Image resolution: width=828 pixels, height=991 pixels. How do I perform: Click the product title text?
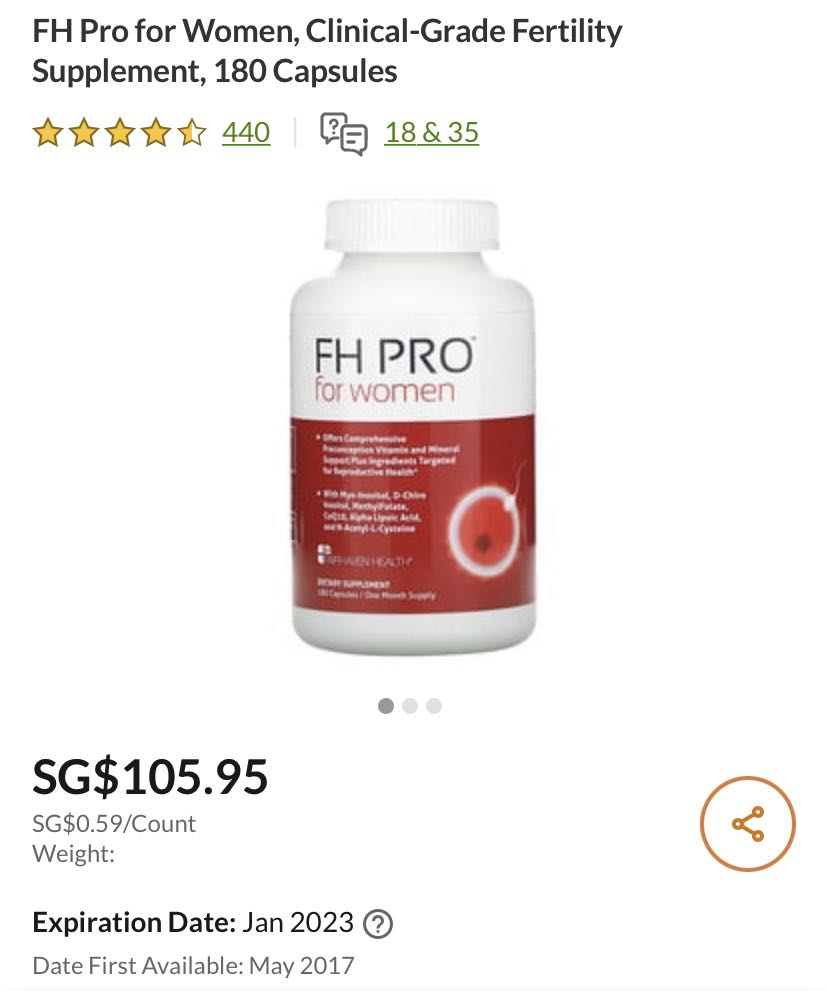coord(326,51)
